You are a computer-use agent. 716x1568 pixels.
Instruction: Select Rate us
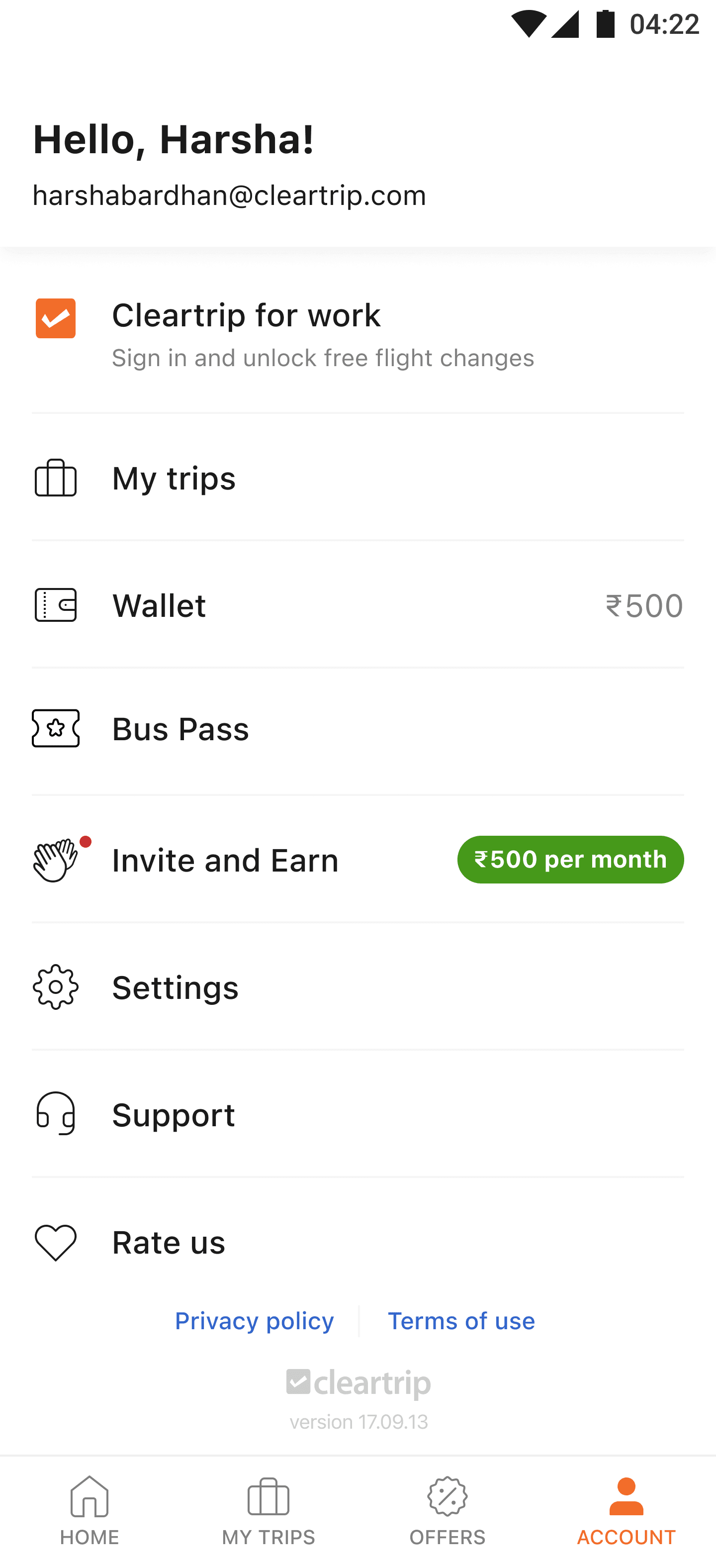pyautogui.click(x=358, y=1242)
